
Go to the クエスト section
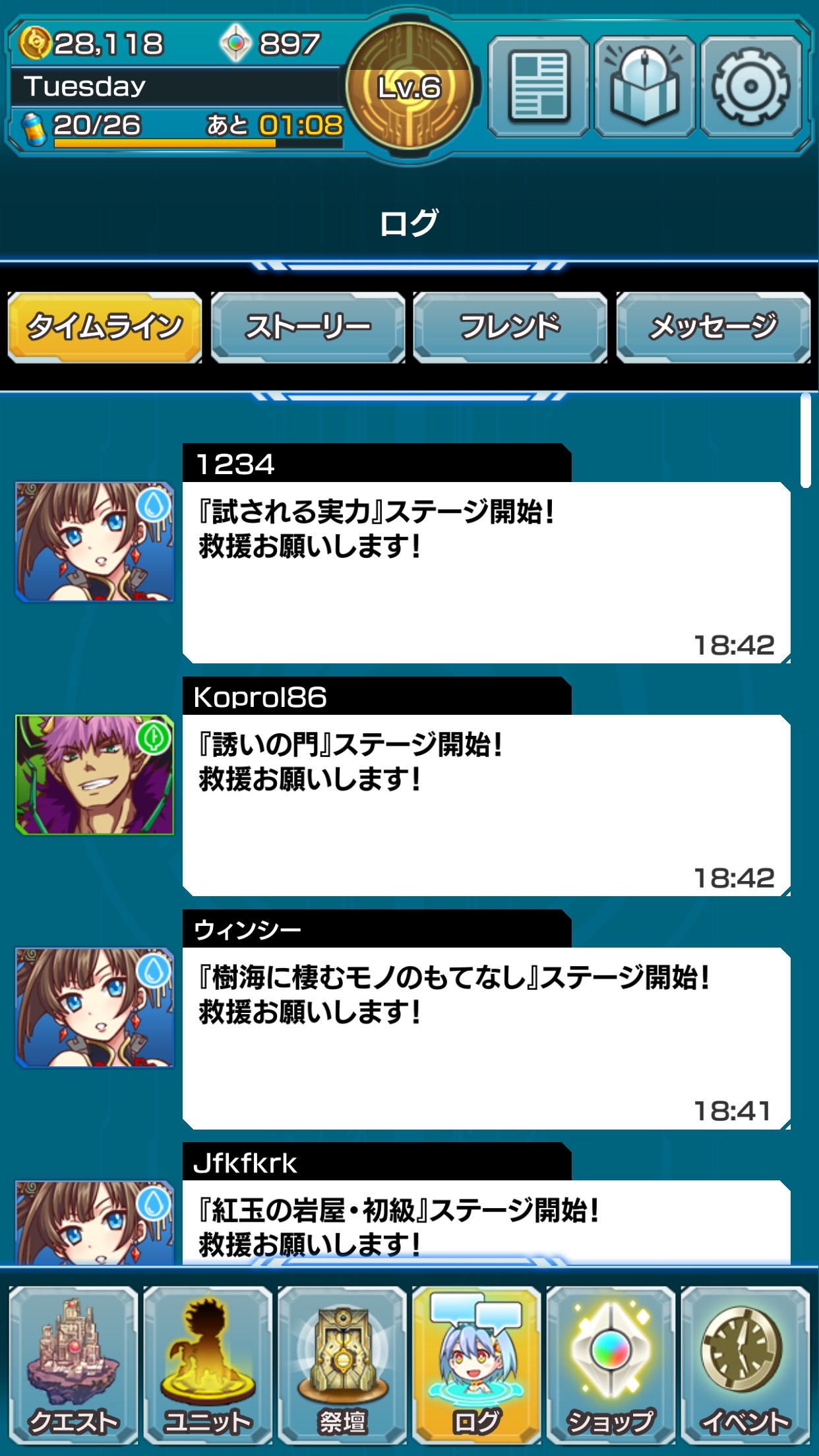coord(73,1364)
